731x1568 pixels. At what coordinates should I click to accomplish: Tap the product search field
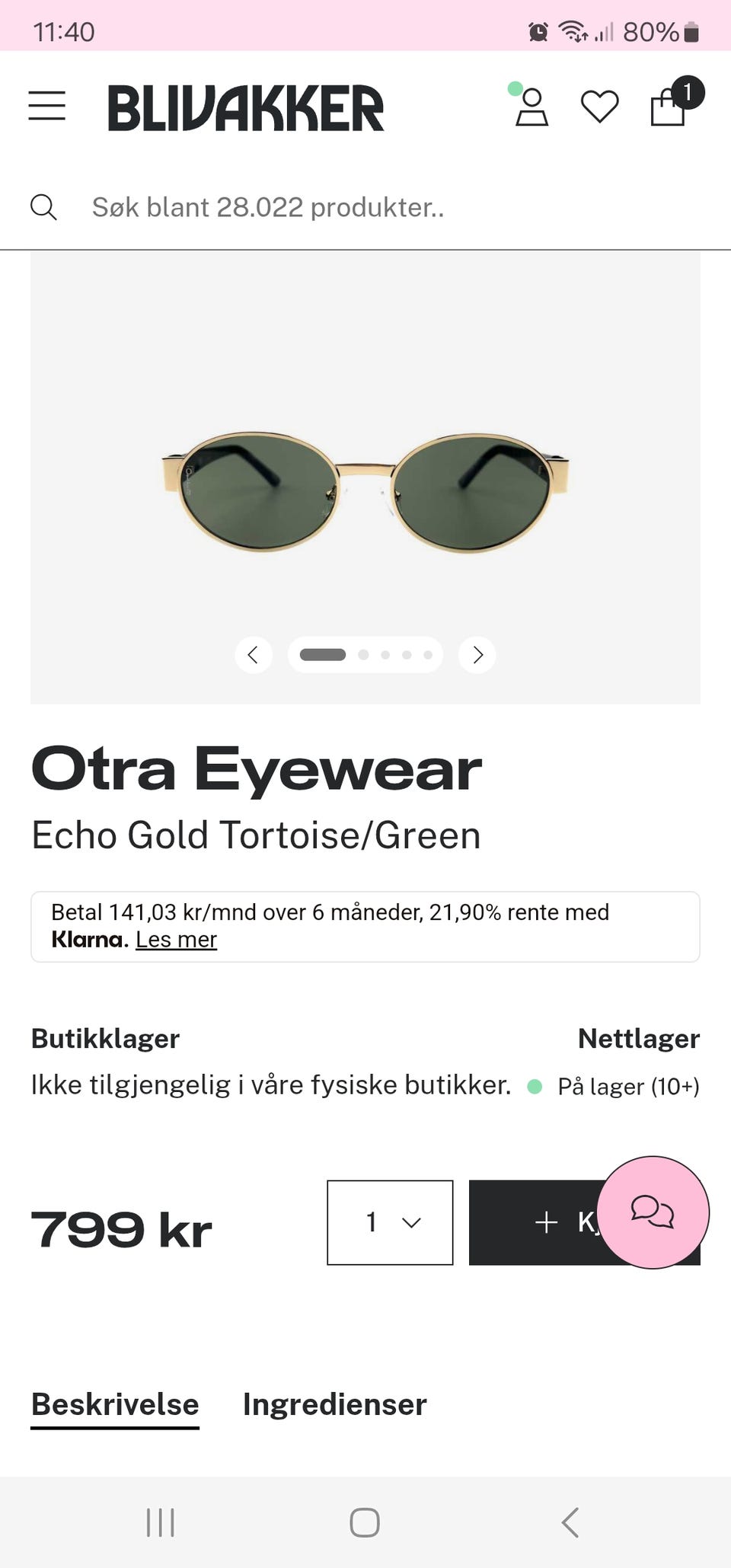tap(268, 206)
